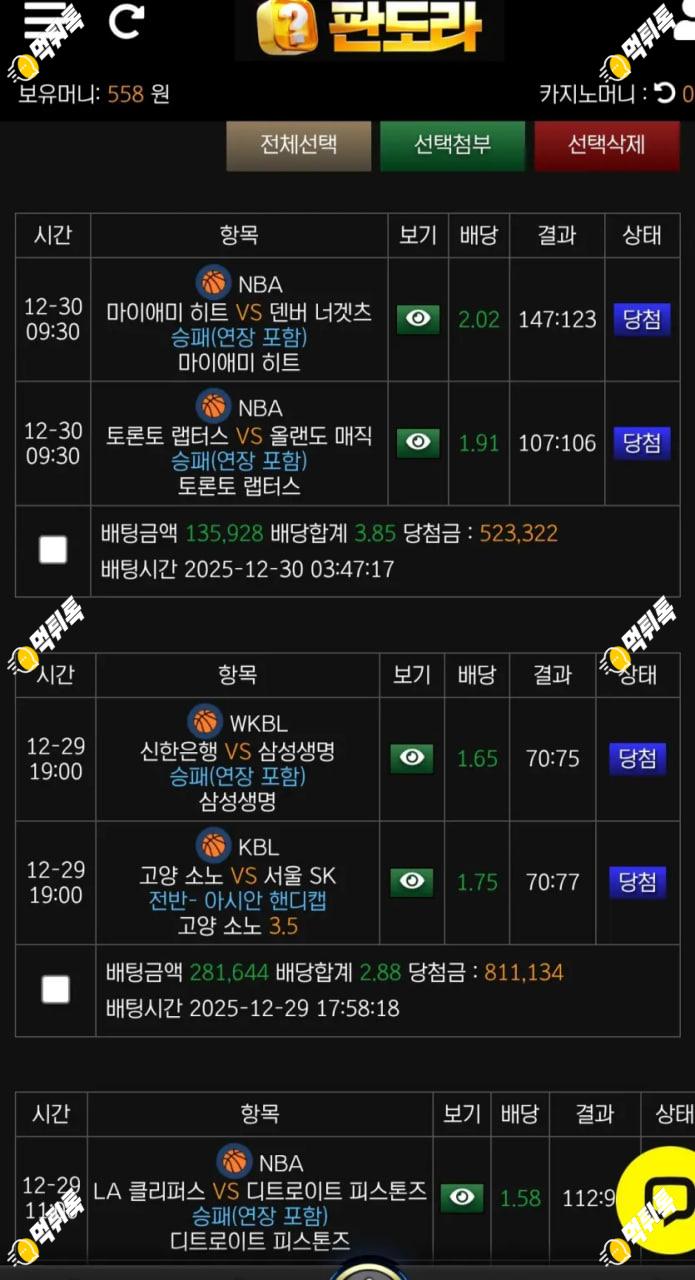Tap the 선택삭제 button
The width and height of the screenshot is (695, 1280).
click(x=606, y=145)
